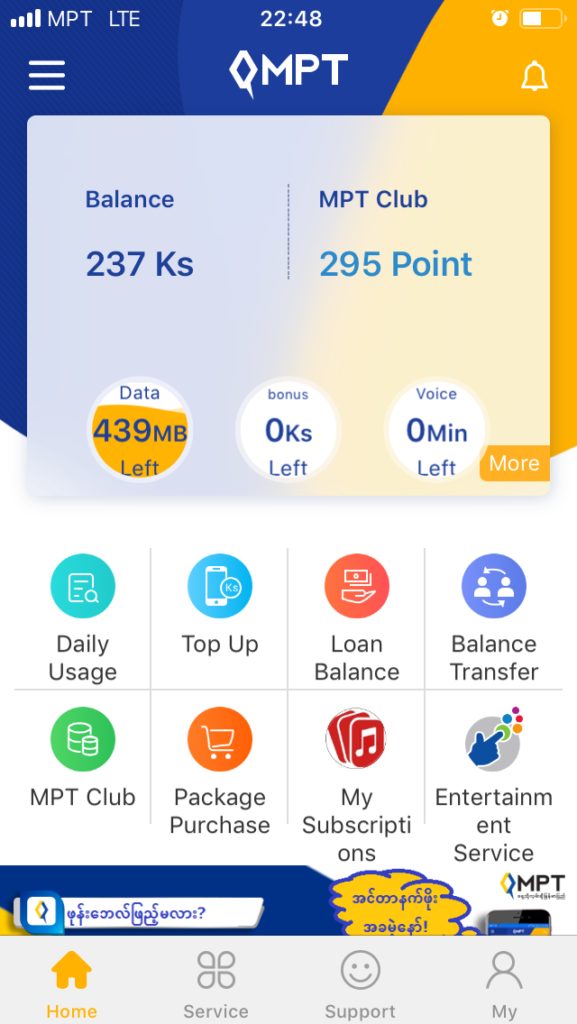Open the notifications bell
The width and height of the screenshot is (577, 1024).
click(534, 76)
